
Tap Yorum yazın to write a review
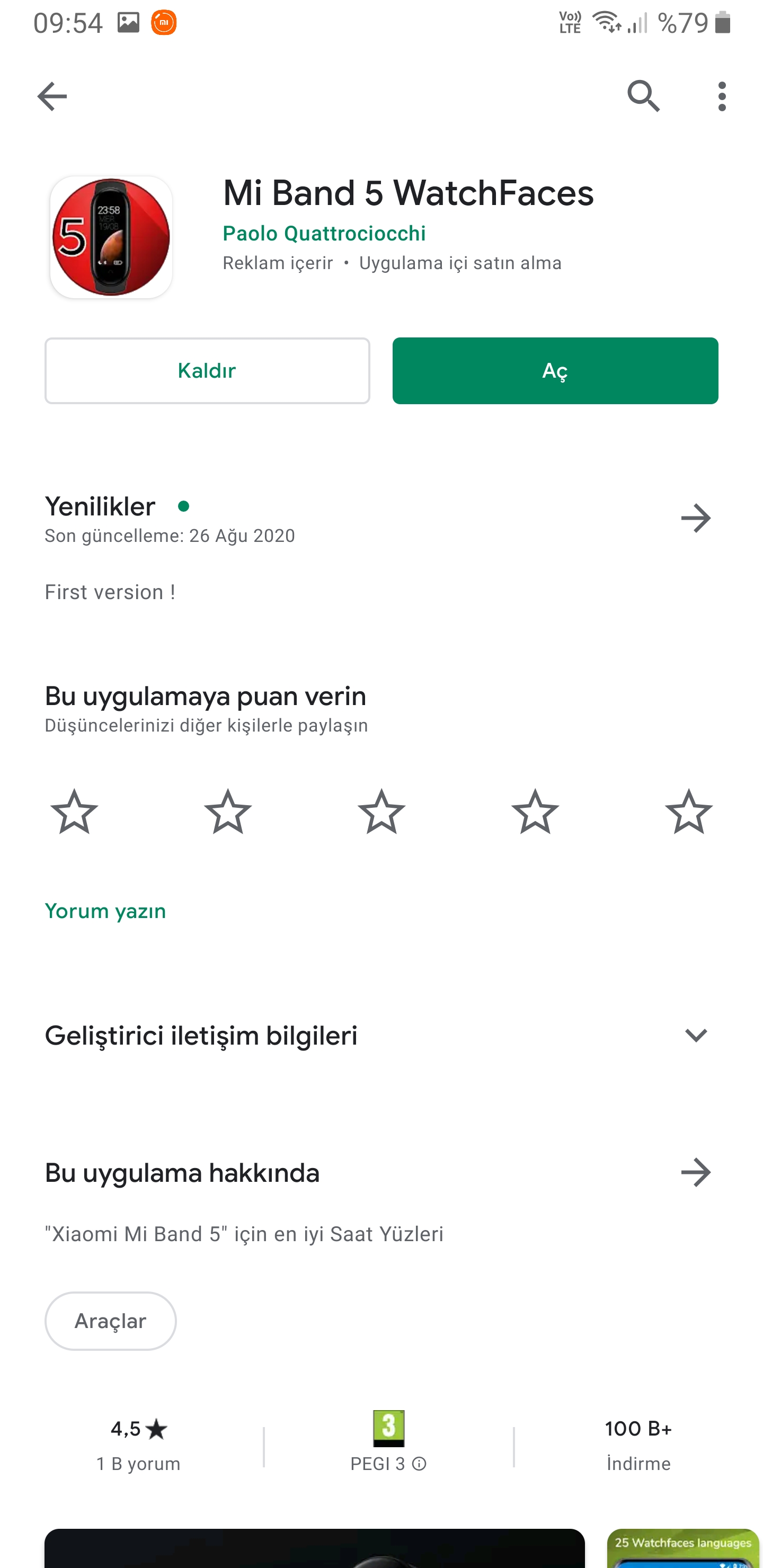pyautogui.click(x=105, y=911)
